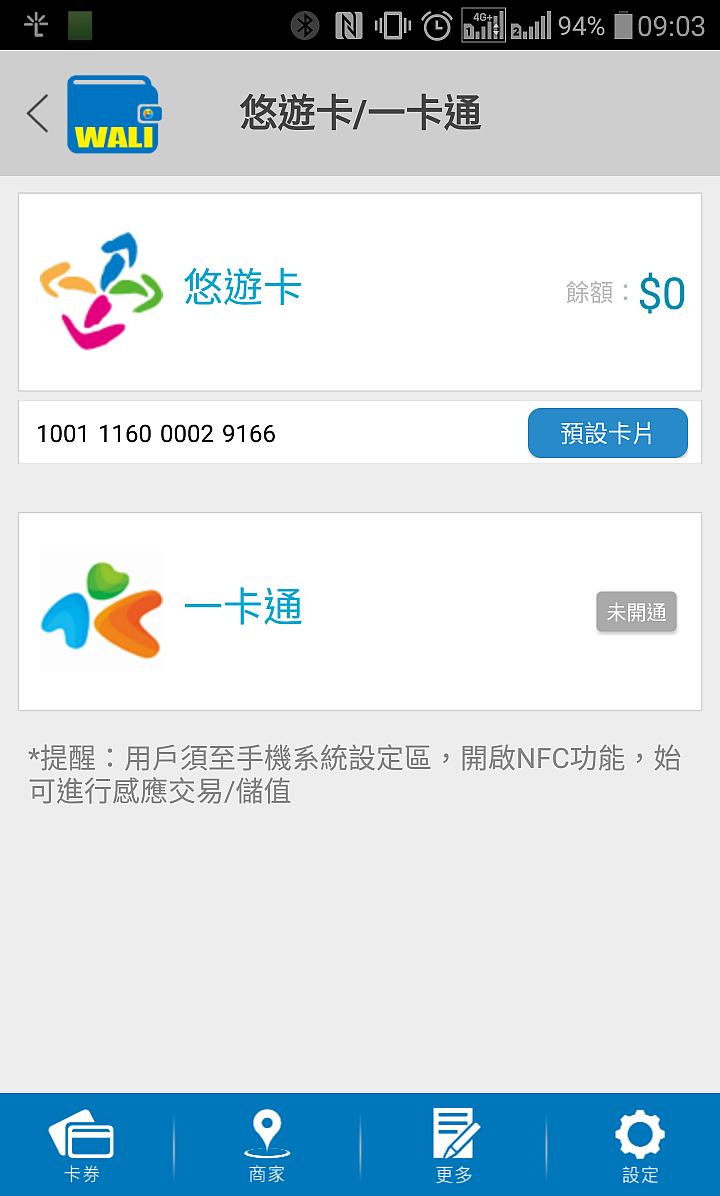The height and width of the screenshot is (1196, 720).
Task: Open the 悠遊卡 card
Action: point(360,291)
